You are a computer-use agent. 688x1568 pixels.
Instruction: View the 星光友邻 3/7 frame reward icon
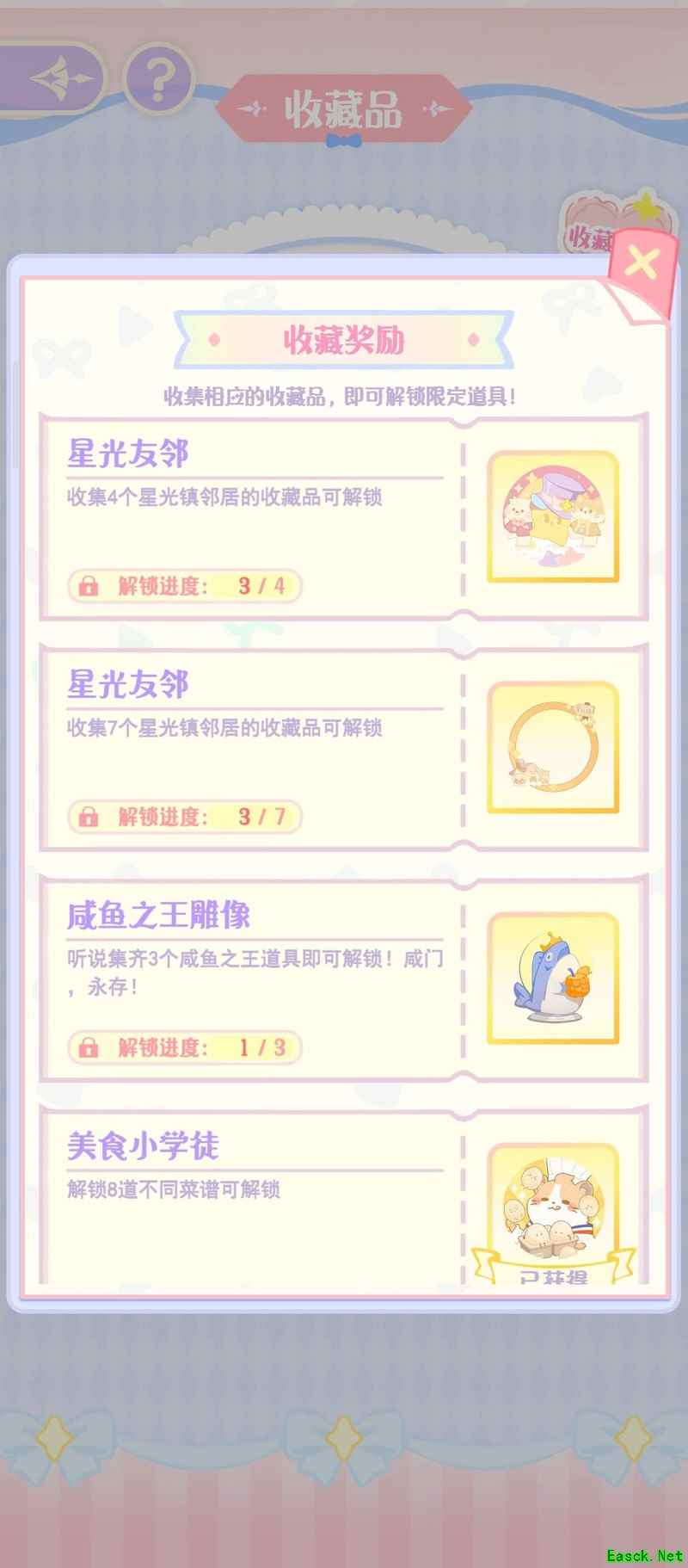[553, 748]
